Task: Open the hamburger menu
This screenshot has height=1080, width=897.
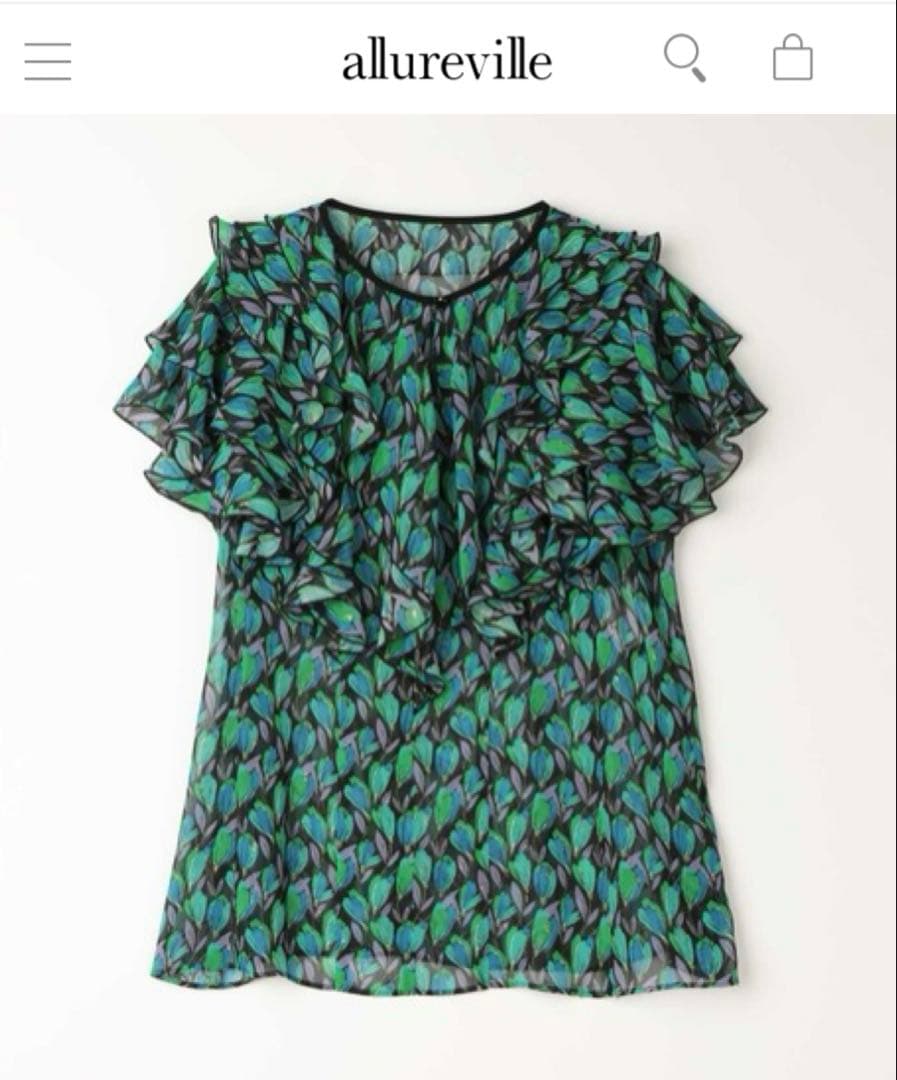Action: click(48, 61)
